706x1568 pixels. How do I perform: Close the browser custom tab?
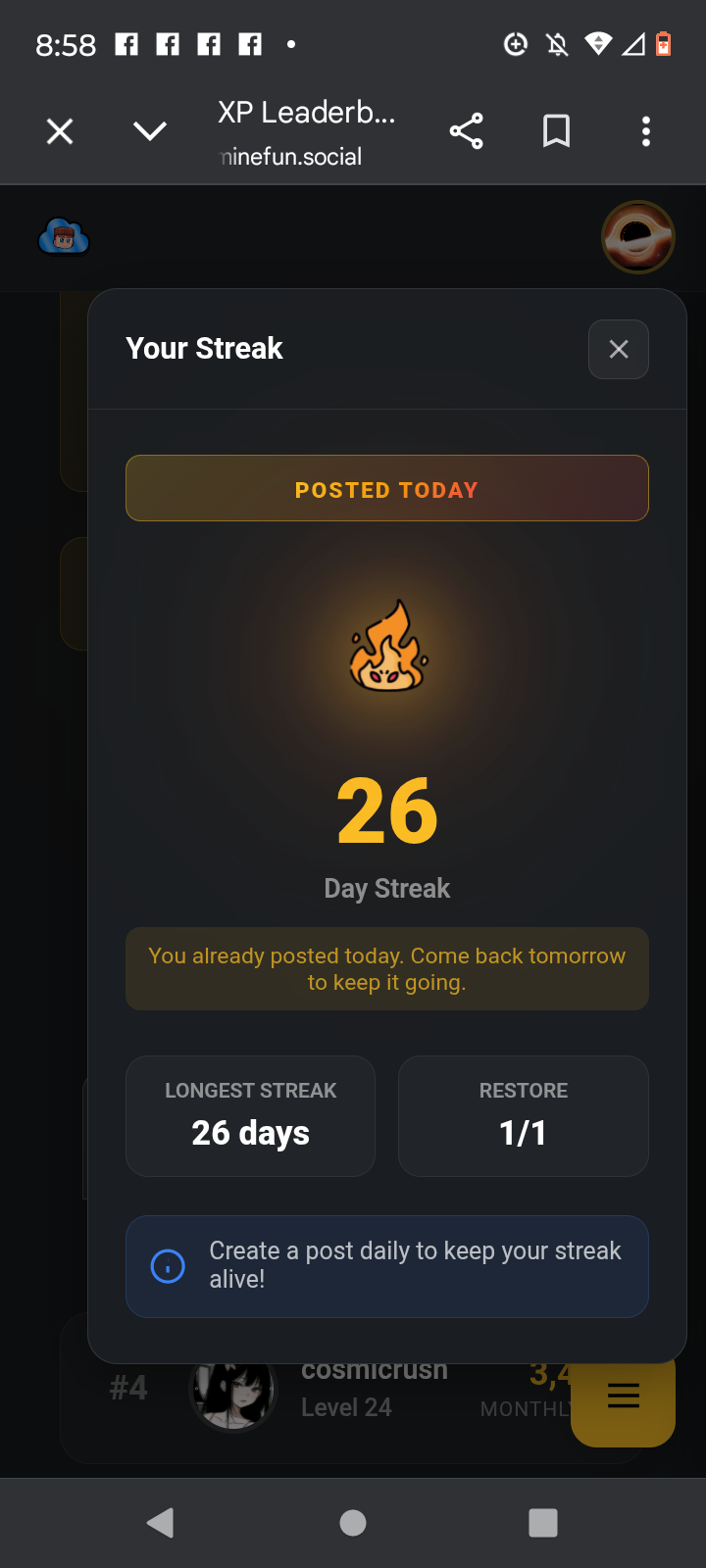pyautogui.click(x=60, y=131)
